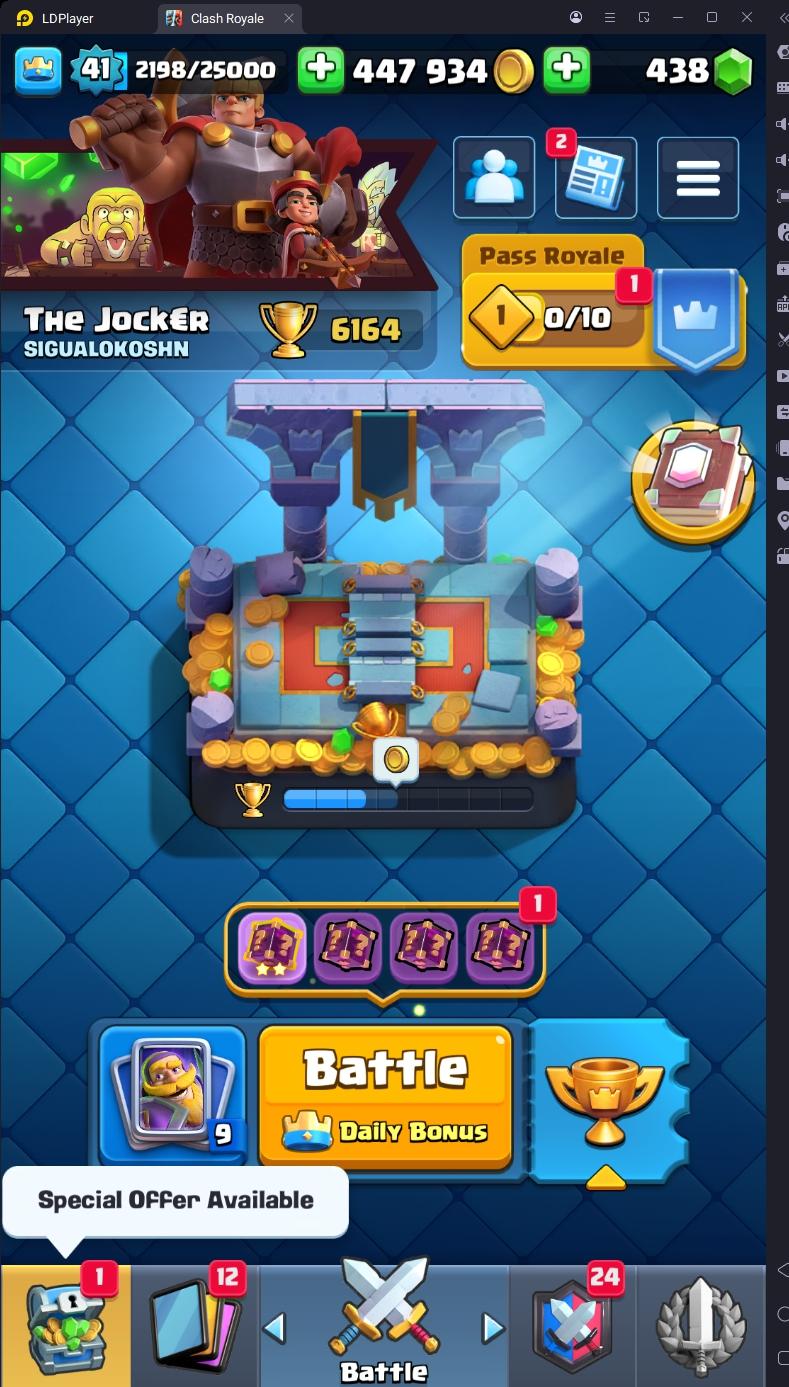Tap the Special Offer Available bubble
Viewport: 789px width, 1387px height.
pyautogui.click(x=175, y=1200)
